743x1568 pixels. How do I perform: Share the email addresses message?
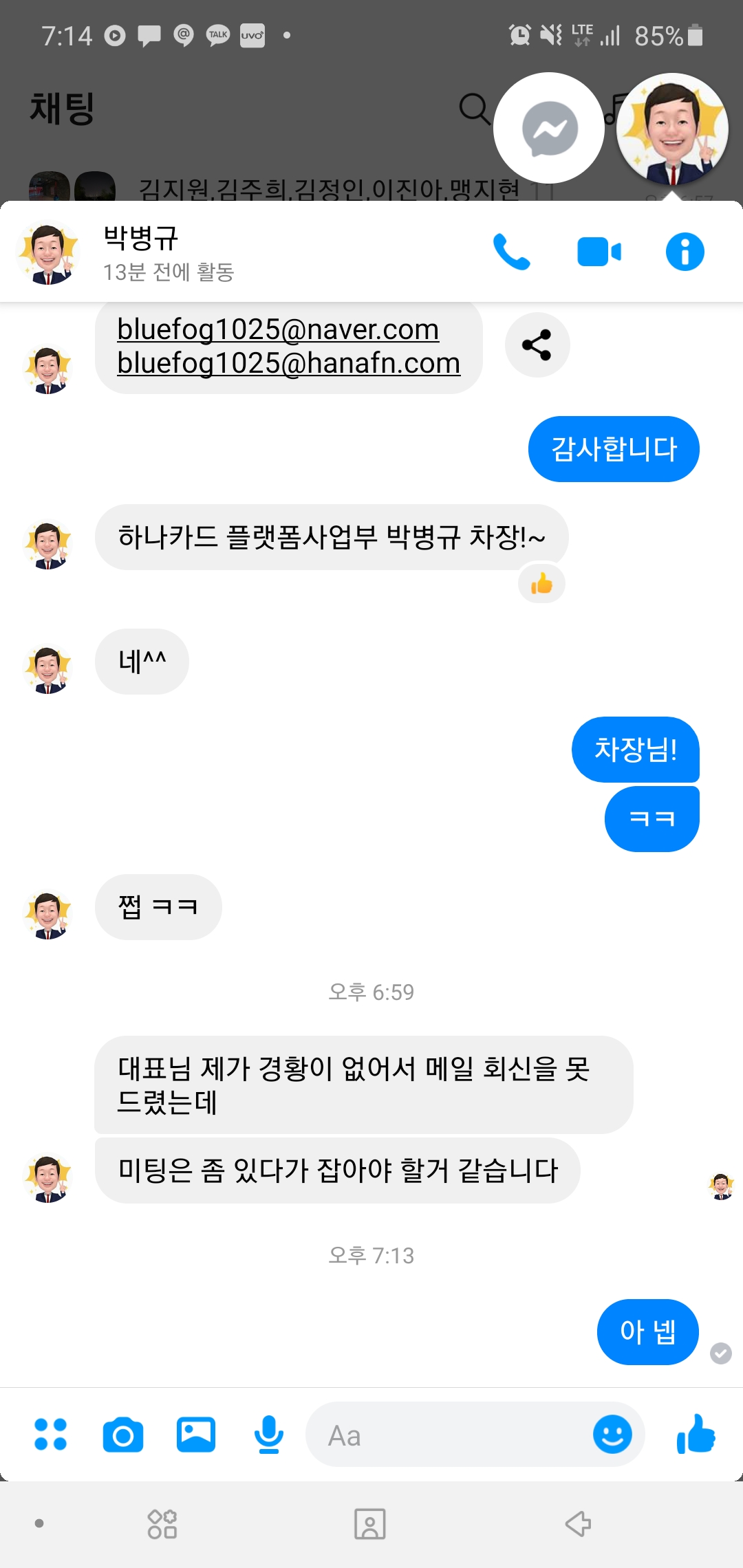pos(537,345)
